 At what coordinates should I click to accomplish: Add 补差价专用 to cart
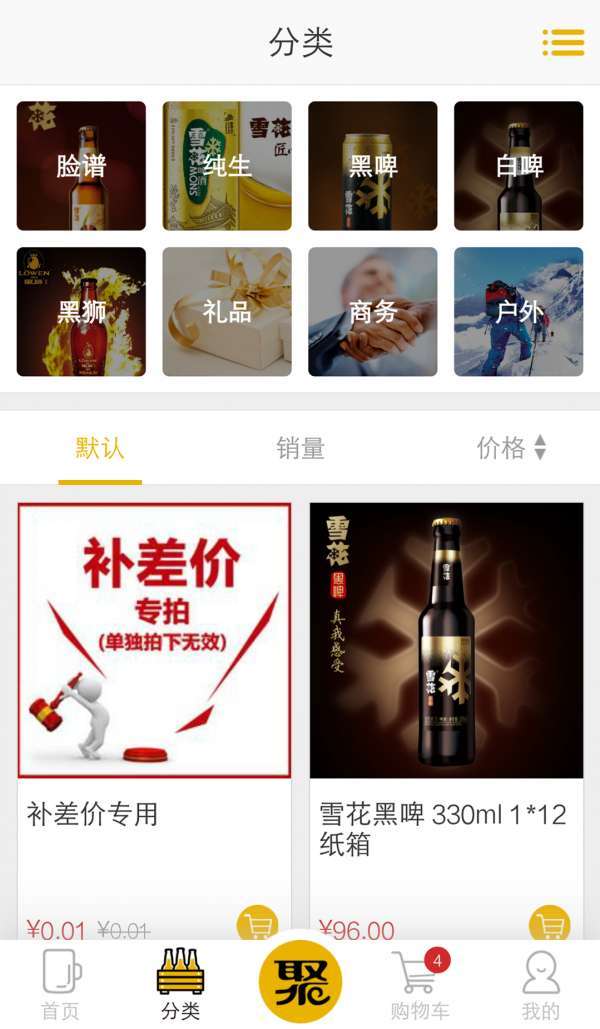tap(257, 924)
